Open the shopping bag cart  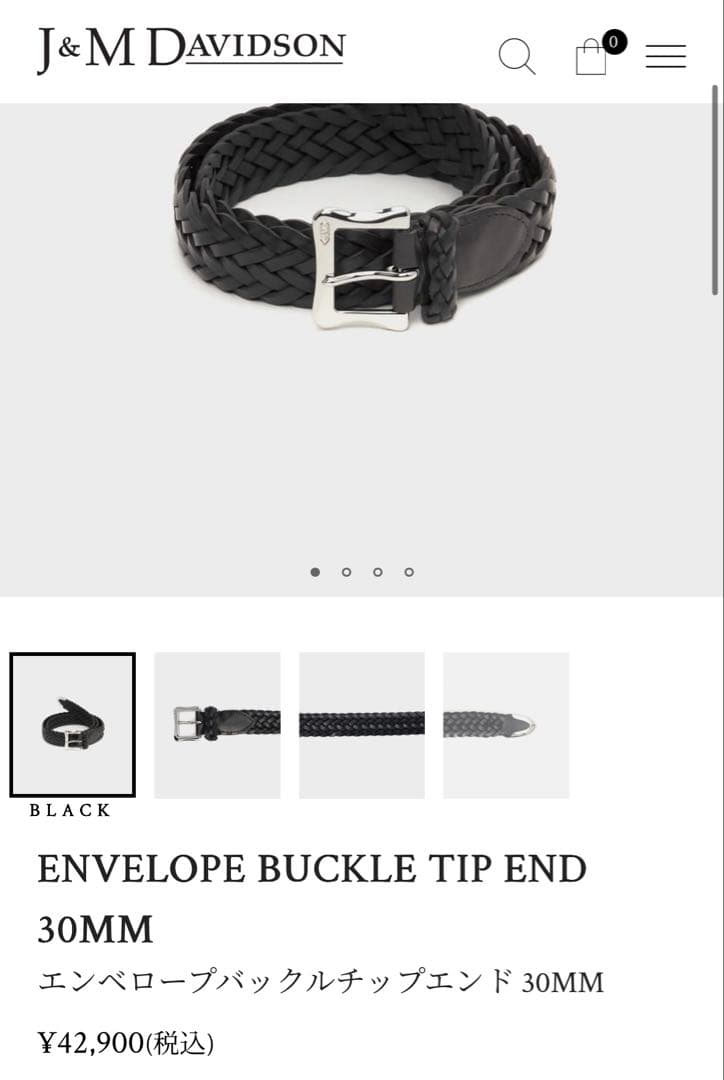[592, 57]
